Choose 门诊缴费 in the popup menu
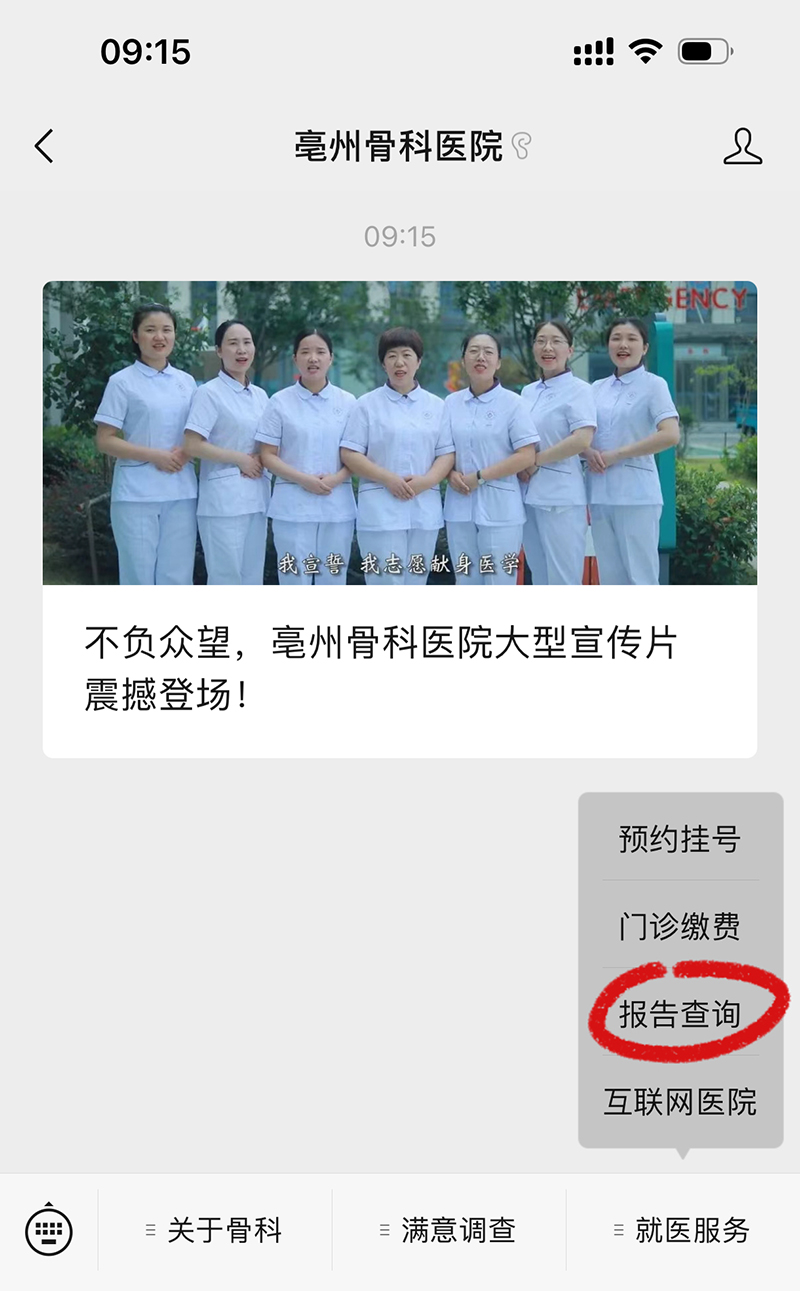The image size is (800, 1291). pyautogui.click(x=680, y=926)
